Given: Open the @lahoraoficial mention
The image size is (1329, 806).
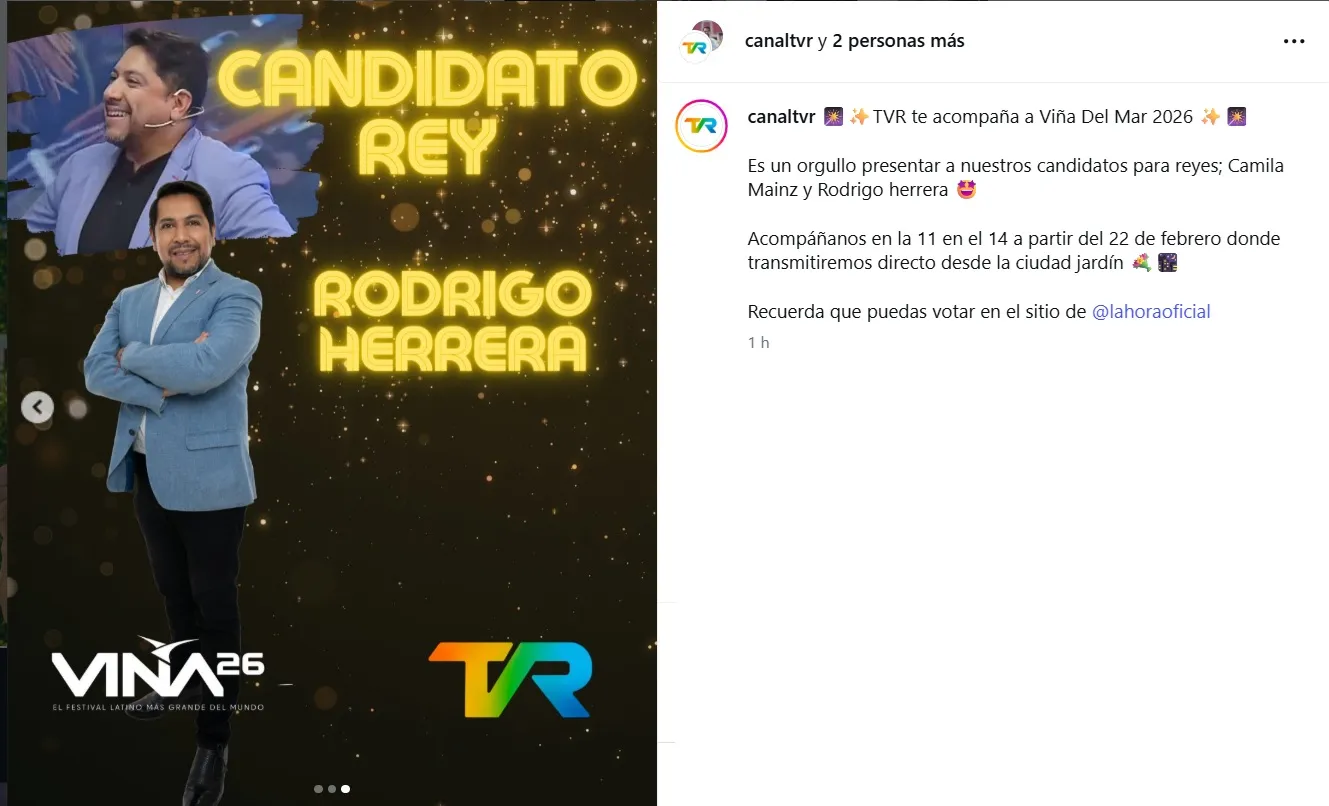Looking at the screenshot, I should pyautogui.click(x=1150, y=312).
